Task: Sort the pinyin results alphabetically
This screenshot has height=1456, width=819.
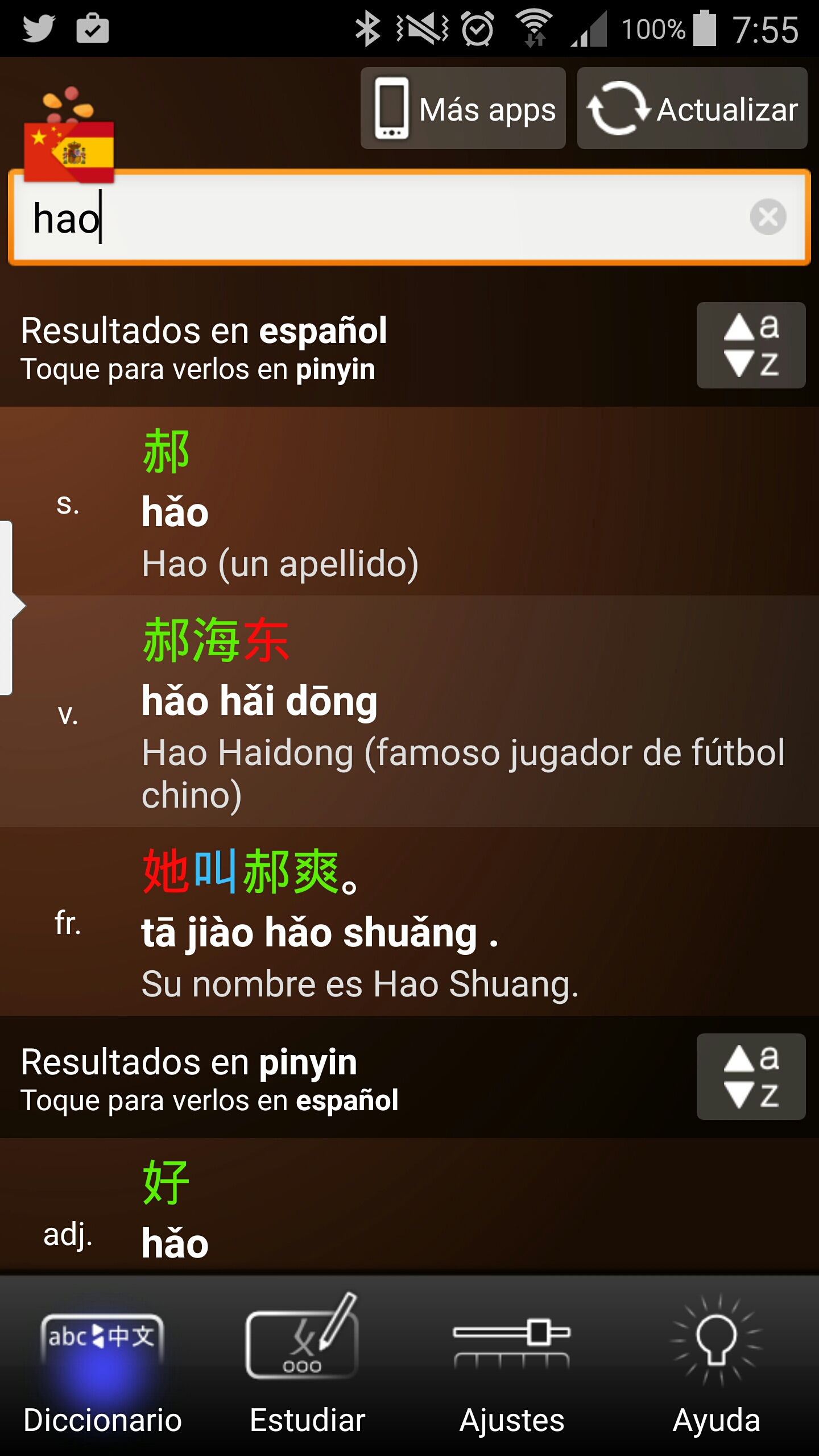Action: coord(751,1077)
